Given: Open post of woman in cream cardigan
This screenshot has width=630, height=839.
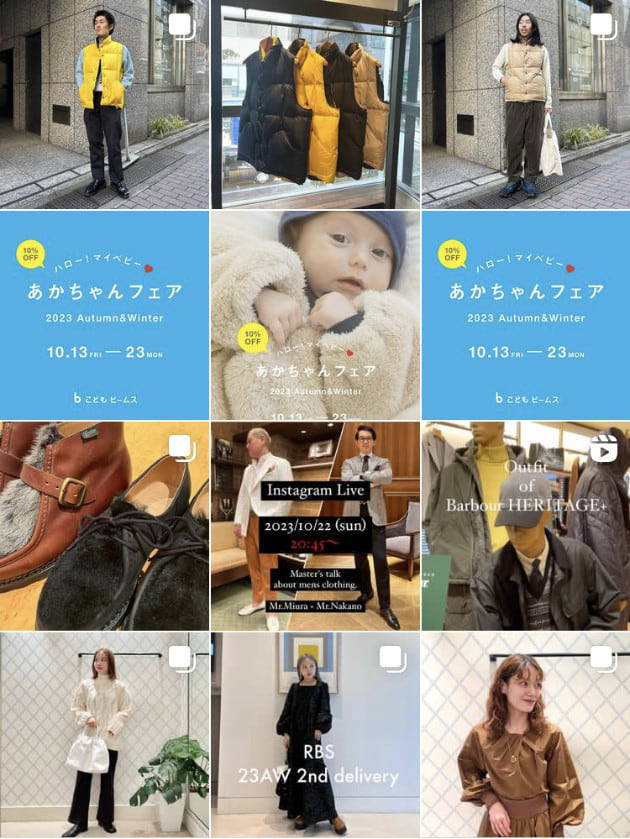Looking at the screenshot, I should pyautogui.click(x=104, y=735).
